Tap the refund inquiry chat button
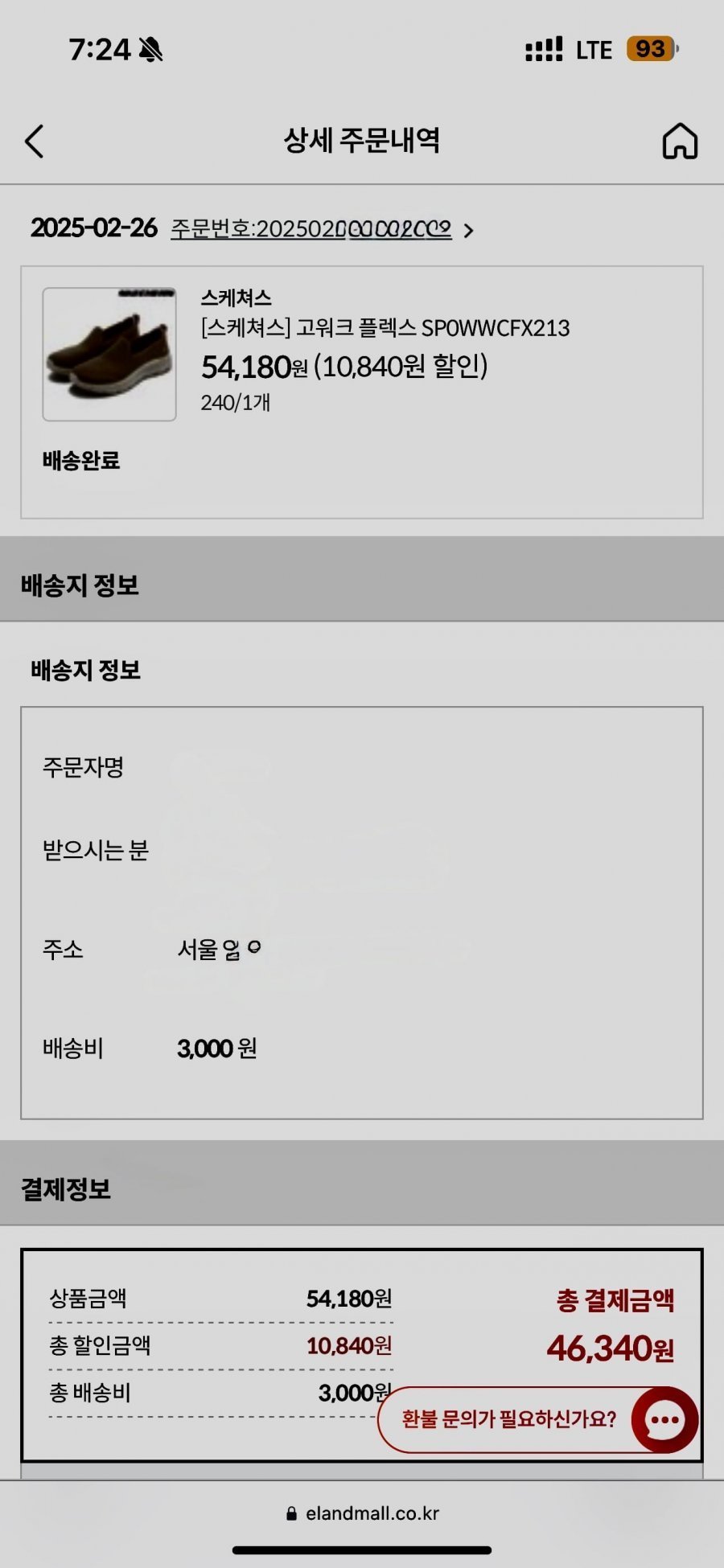This screenshot has height=1568, width=724. [537, 1419]
